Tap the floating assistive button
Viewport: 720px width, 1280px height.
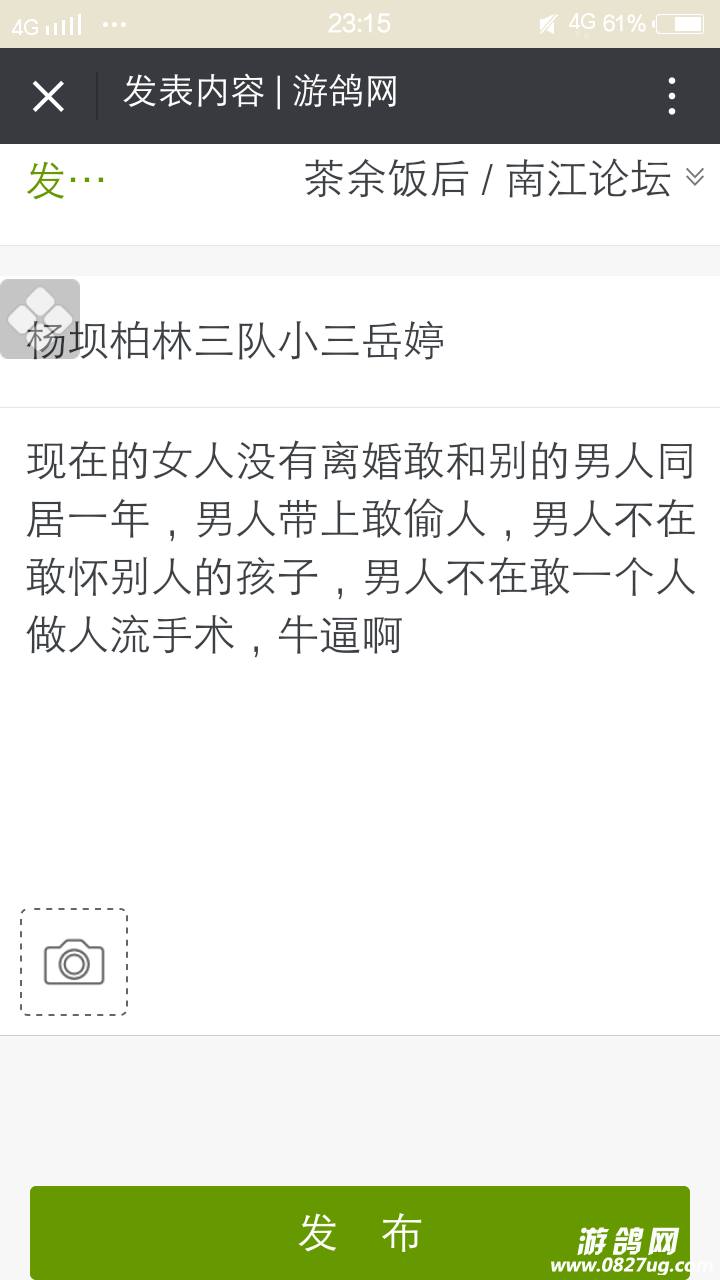pos(40,318)
